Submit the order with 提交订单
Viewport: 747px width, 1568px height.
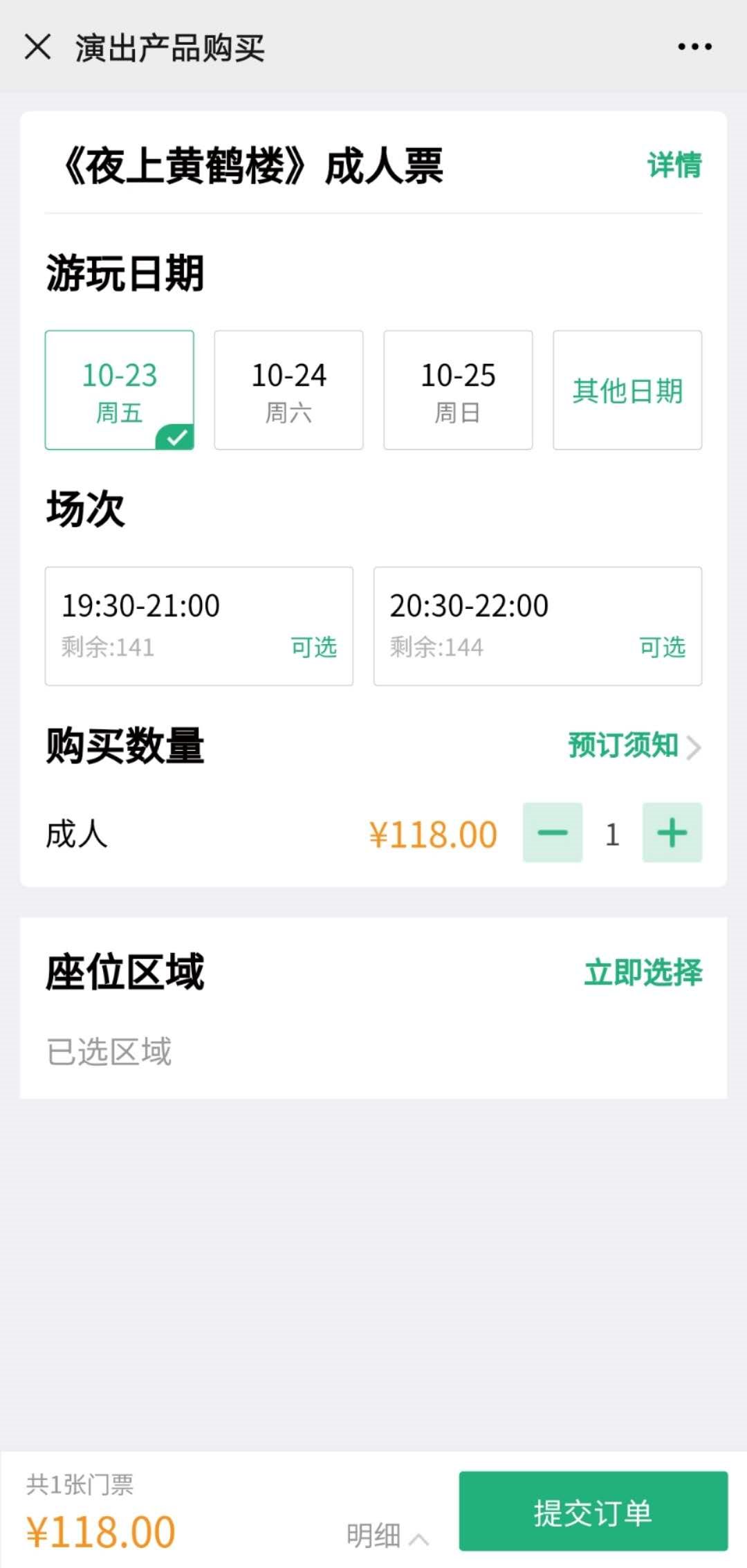pos(593,1513)
